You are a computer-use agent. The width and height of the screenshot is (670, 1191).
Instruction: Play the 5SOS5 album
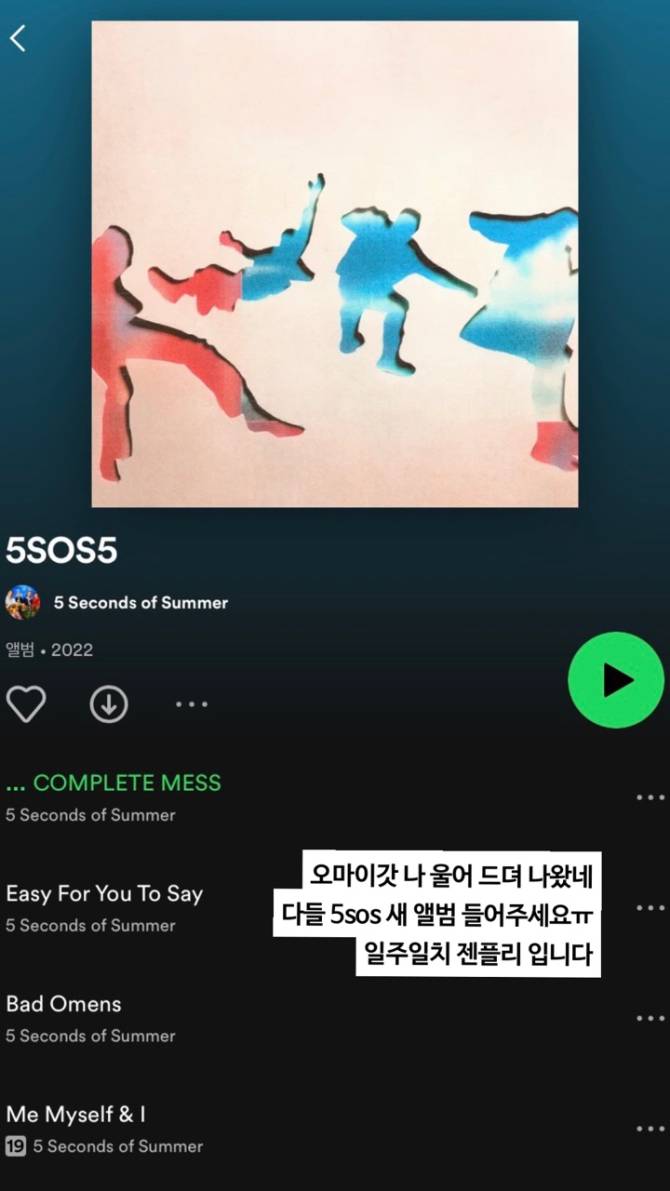[615, 680]
